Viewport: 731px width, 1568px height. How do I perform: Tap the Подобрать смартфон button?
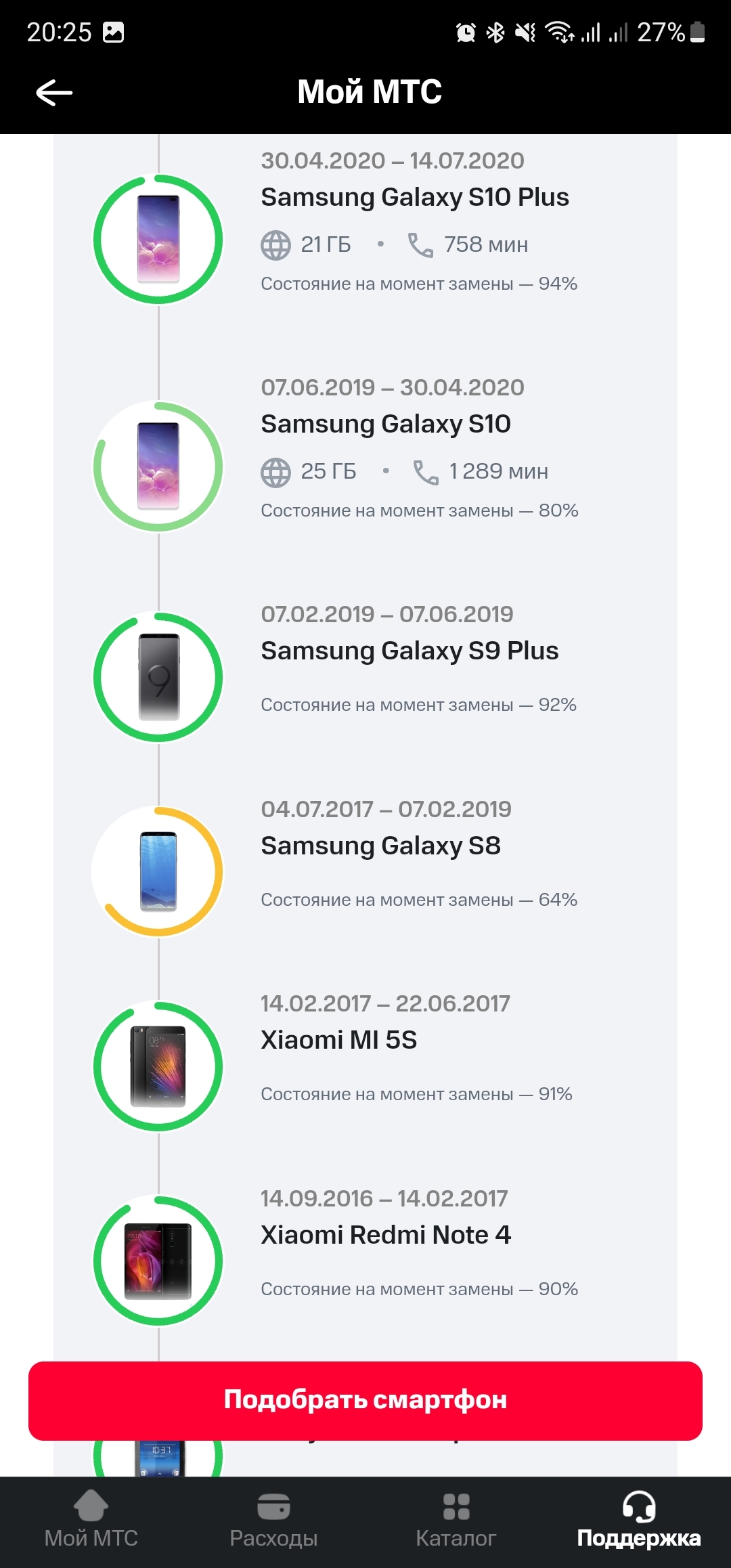point(365,1399)
